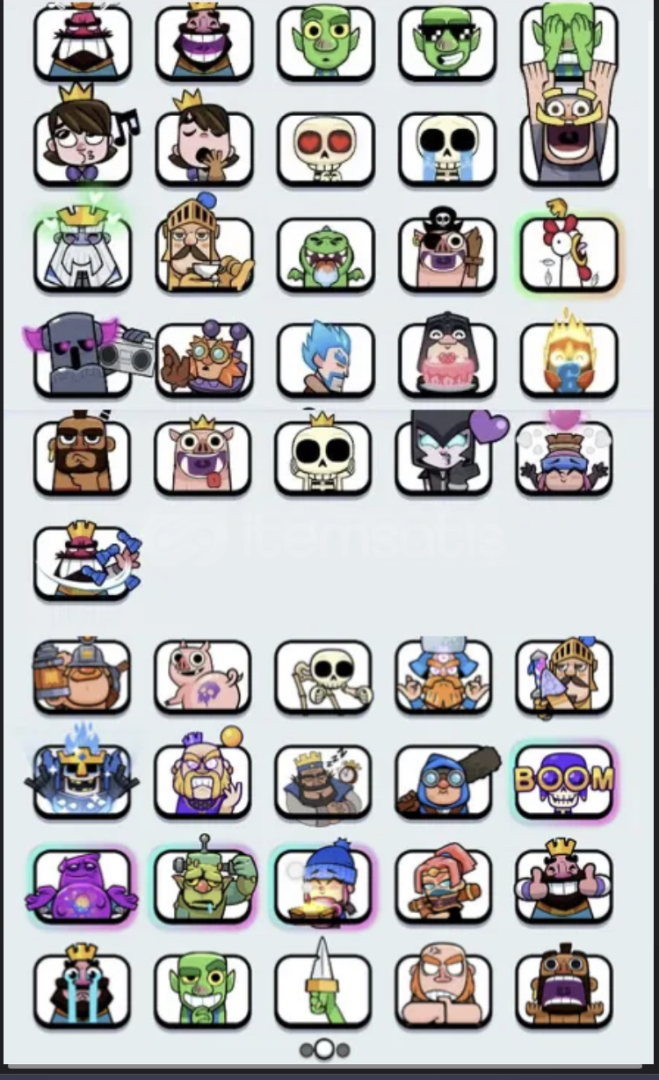
Task: Select the yawning princess emote
Action: pyautogui.click(x=205, y=141)
